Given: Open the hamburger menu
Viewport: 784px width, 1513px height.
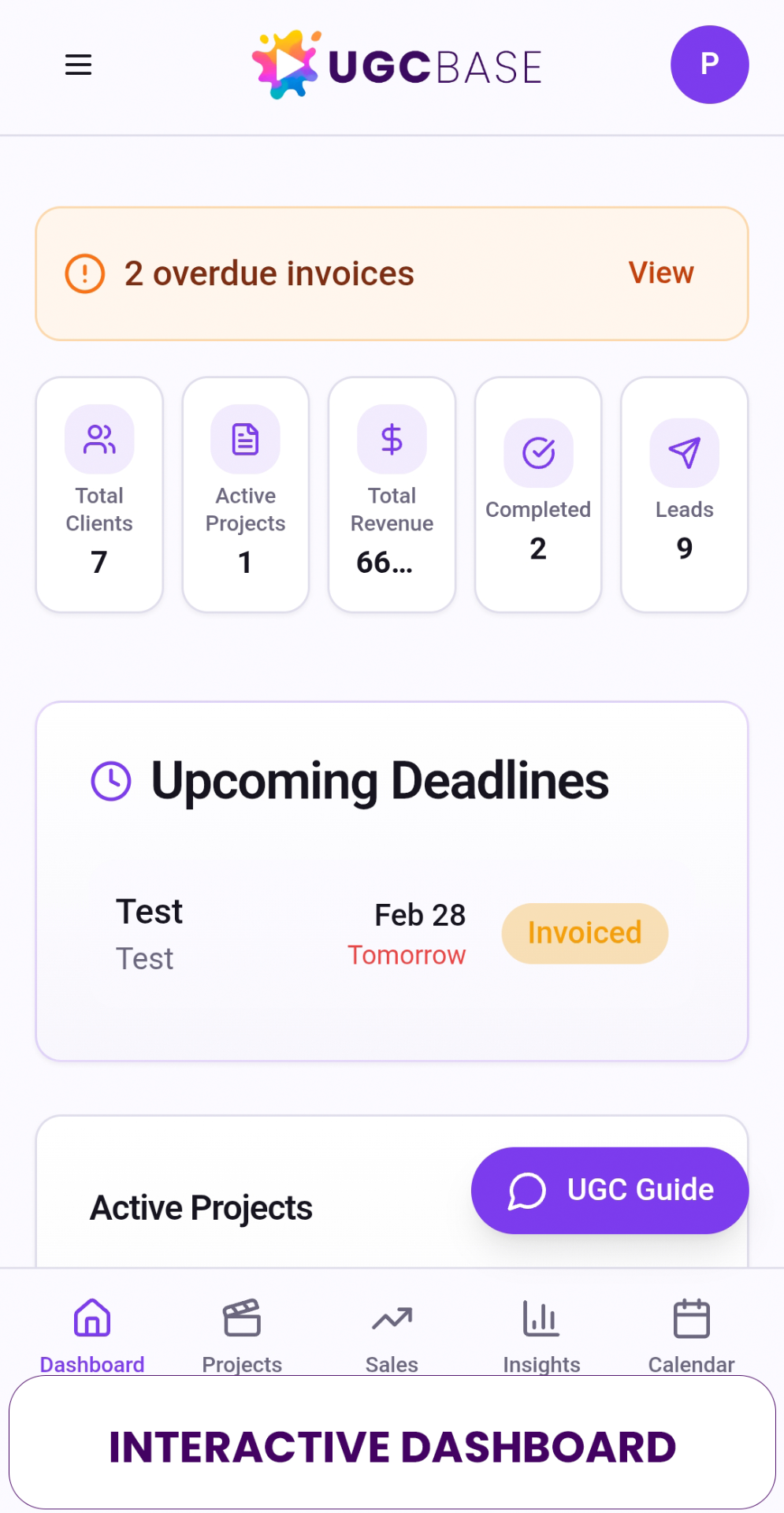Looking at the screenshot, I should [78, 65].
